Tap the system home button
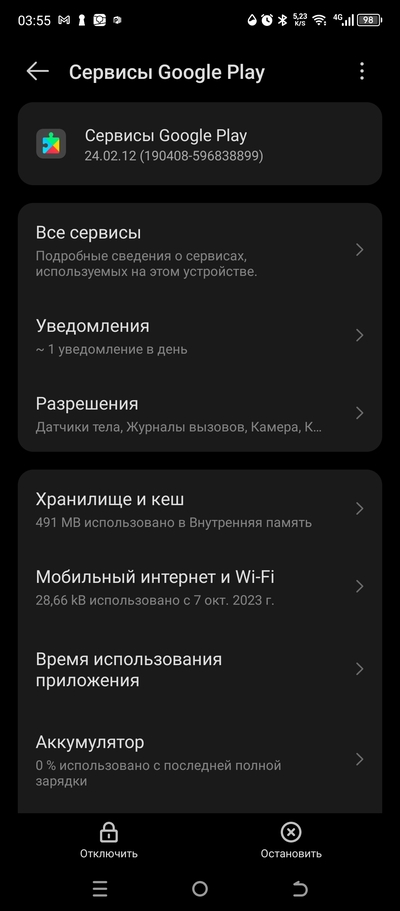400x911 pixels. (x=200, y=888)
